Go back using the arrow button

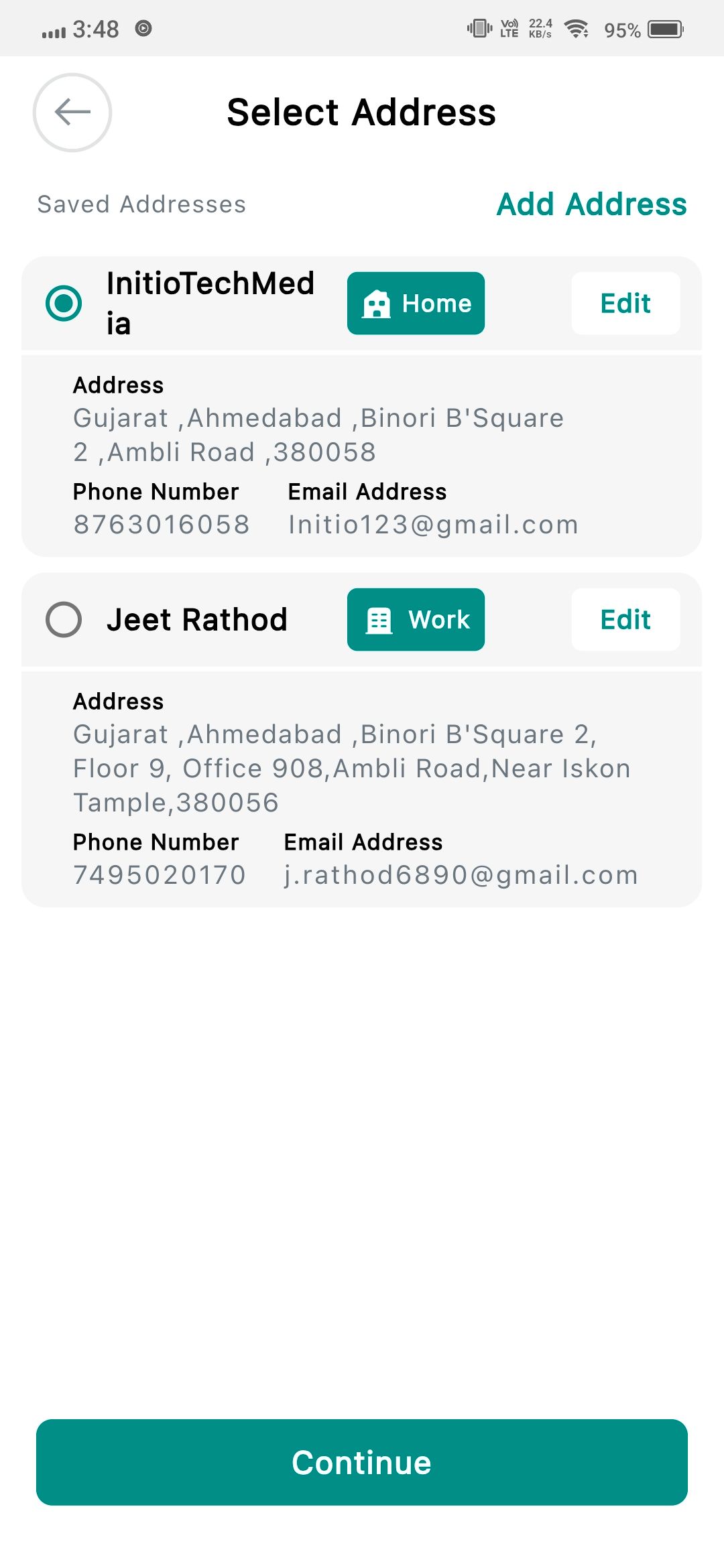[x=72, y=112]
